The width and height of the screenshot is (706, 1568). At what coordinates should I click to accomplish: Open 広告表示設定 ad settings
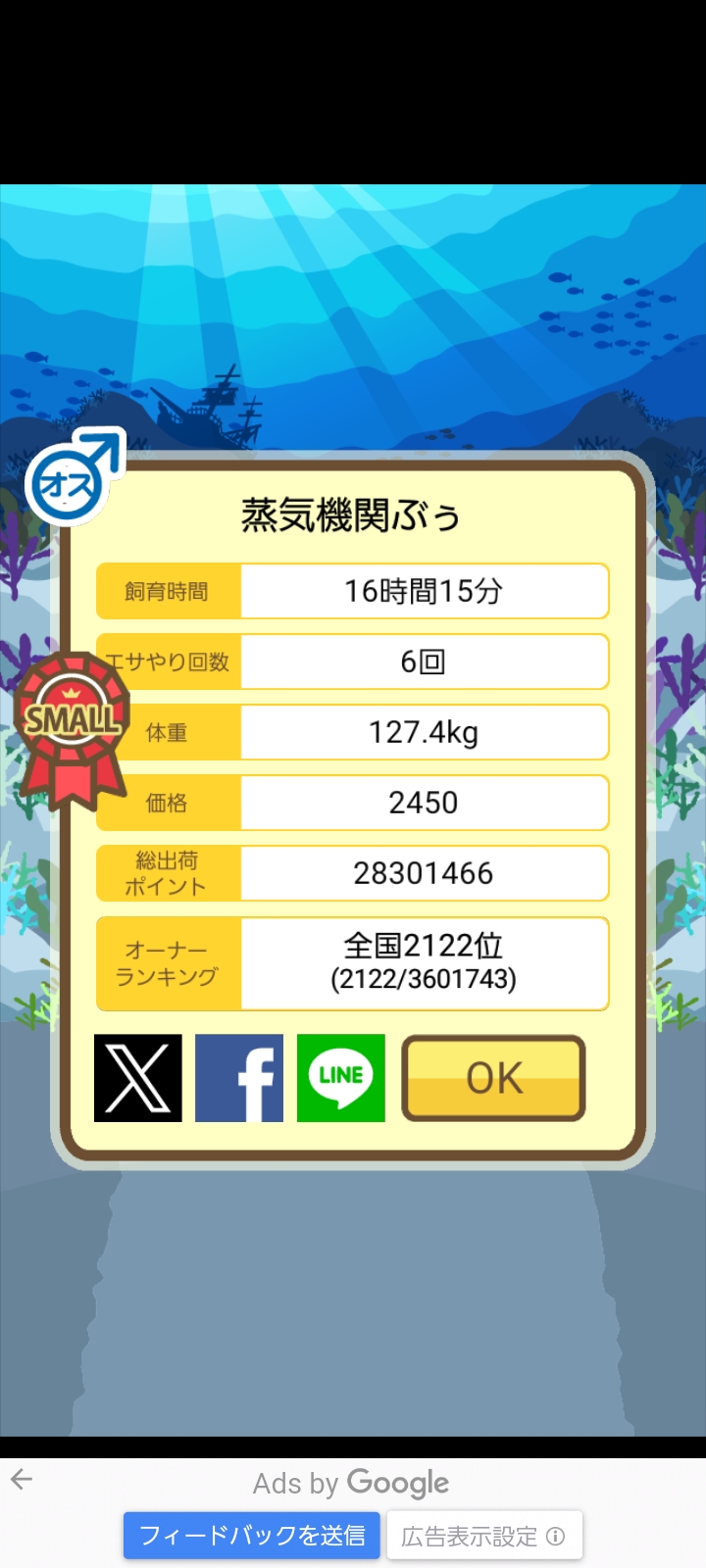click(x=484, y=1535)
